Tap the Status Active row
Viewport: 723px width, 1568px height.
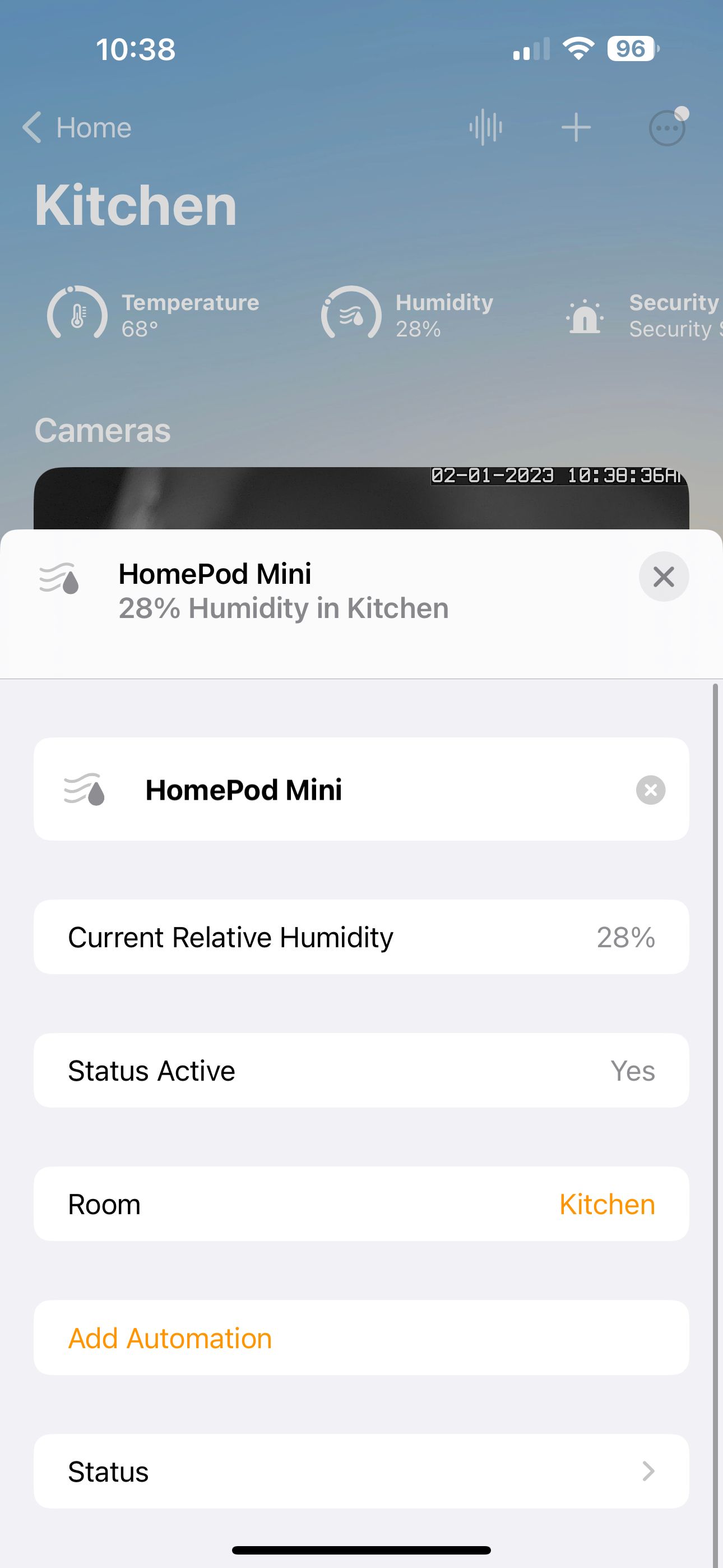click(x=361, y=1070)
